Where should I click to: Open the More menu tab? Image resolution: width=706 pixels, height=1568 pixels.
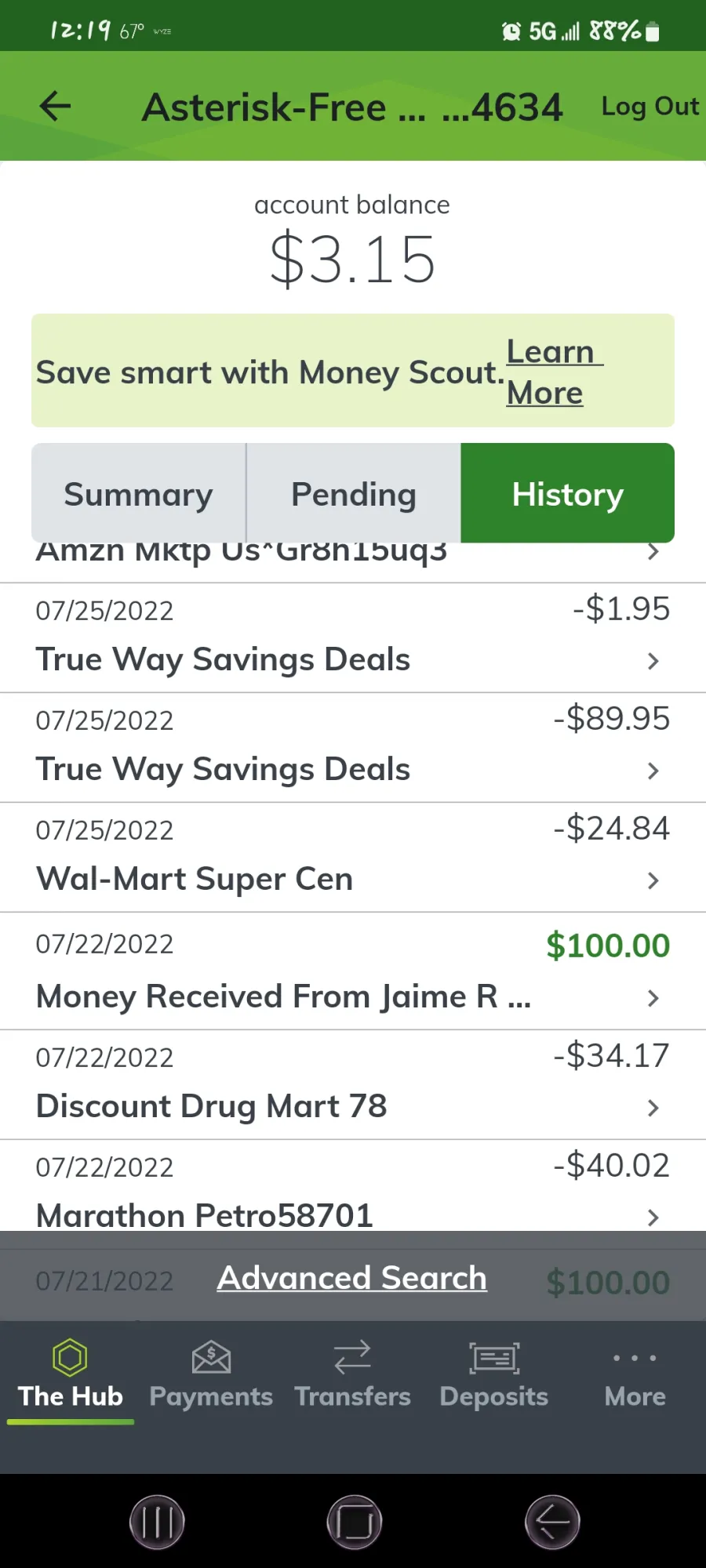pos(635,1377)
